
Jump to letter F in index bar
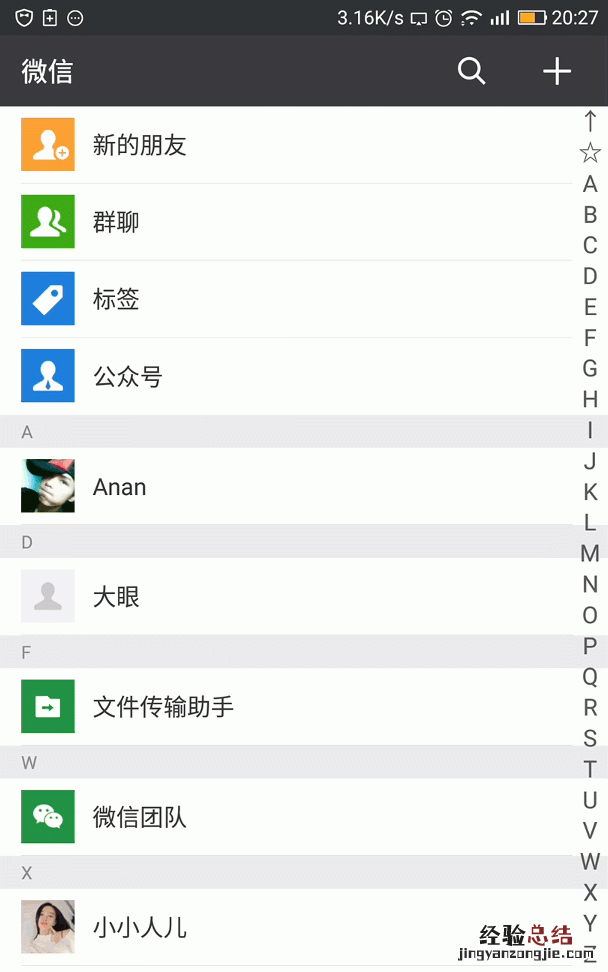click(590, 338)
